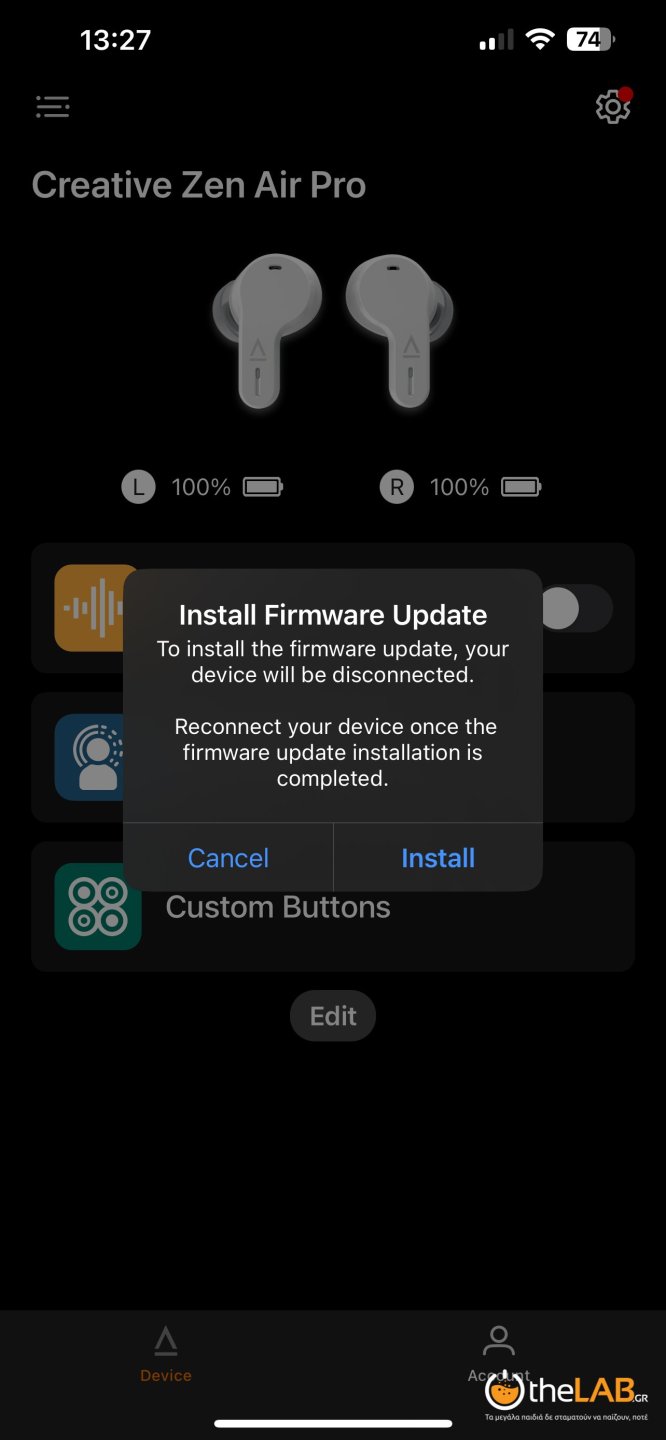
Task: Tap the Edit button
Action: point(332,1016)
